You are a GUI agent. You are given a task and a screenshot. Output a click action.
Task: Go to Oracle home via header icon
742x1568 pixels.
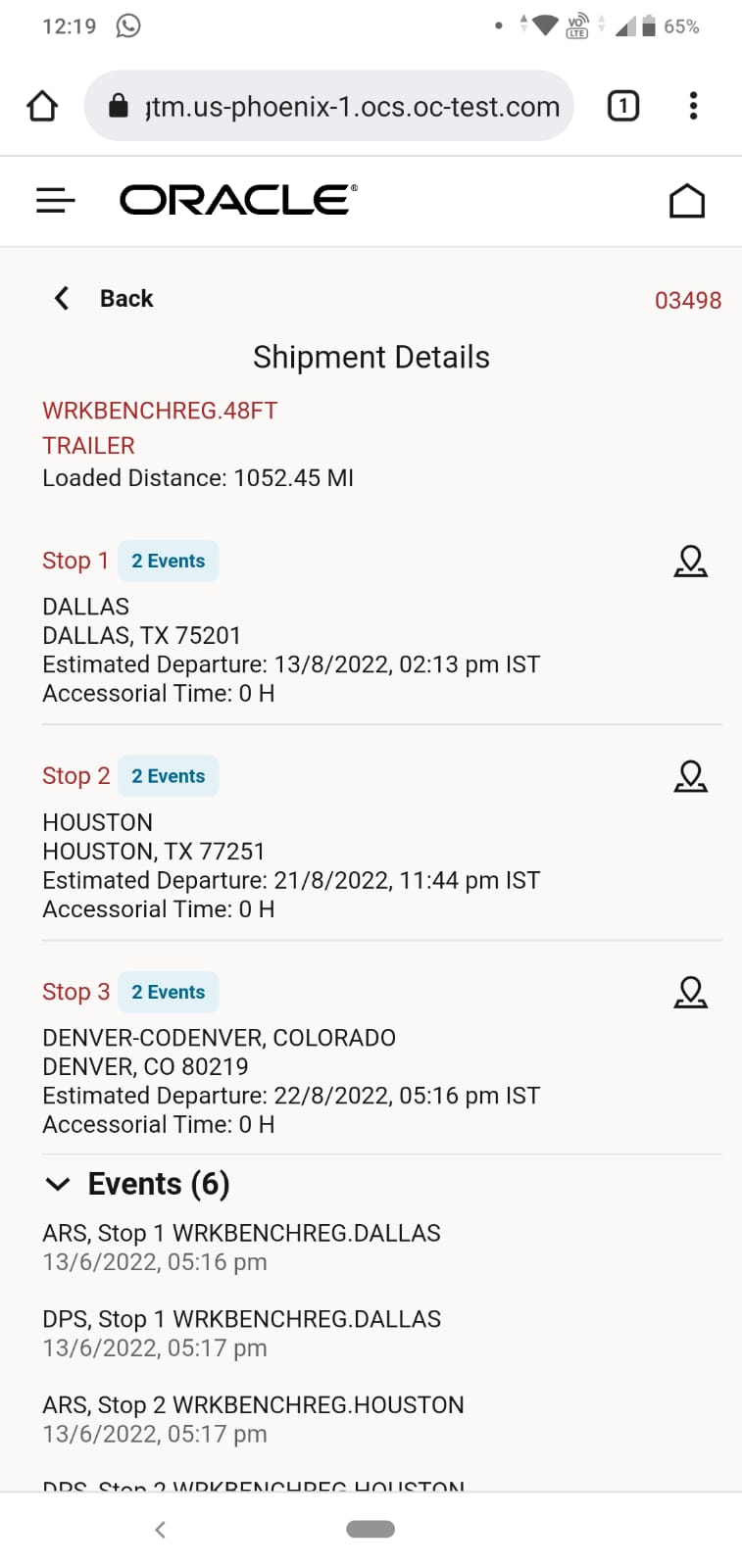(686, 201)
